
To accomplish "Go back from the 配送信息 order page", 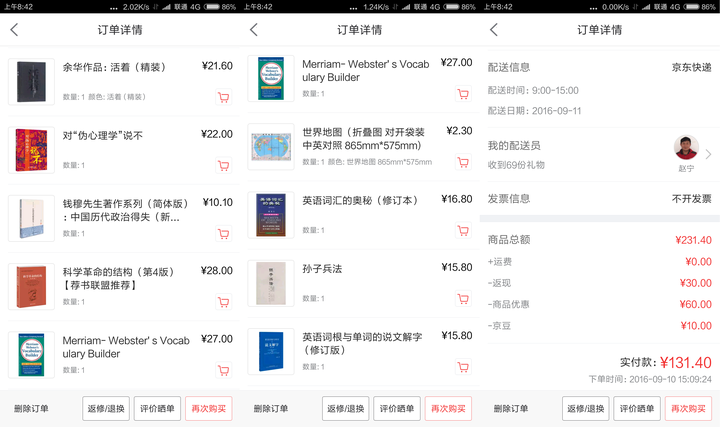I will 494,30.
